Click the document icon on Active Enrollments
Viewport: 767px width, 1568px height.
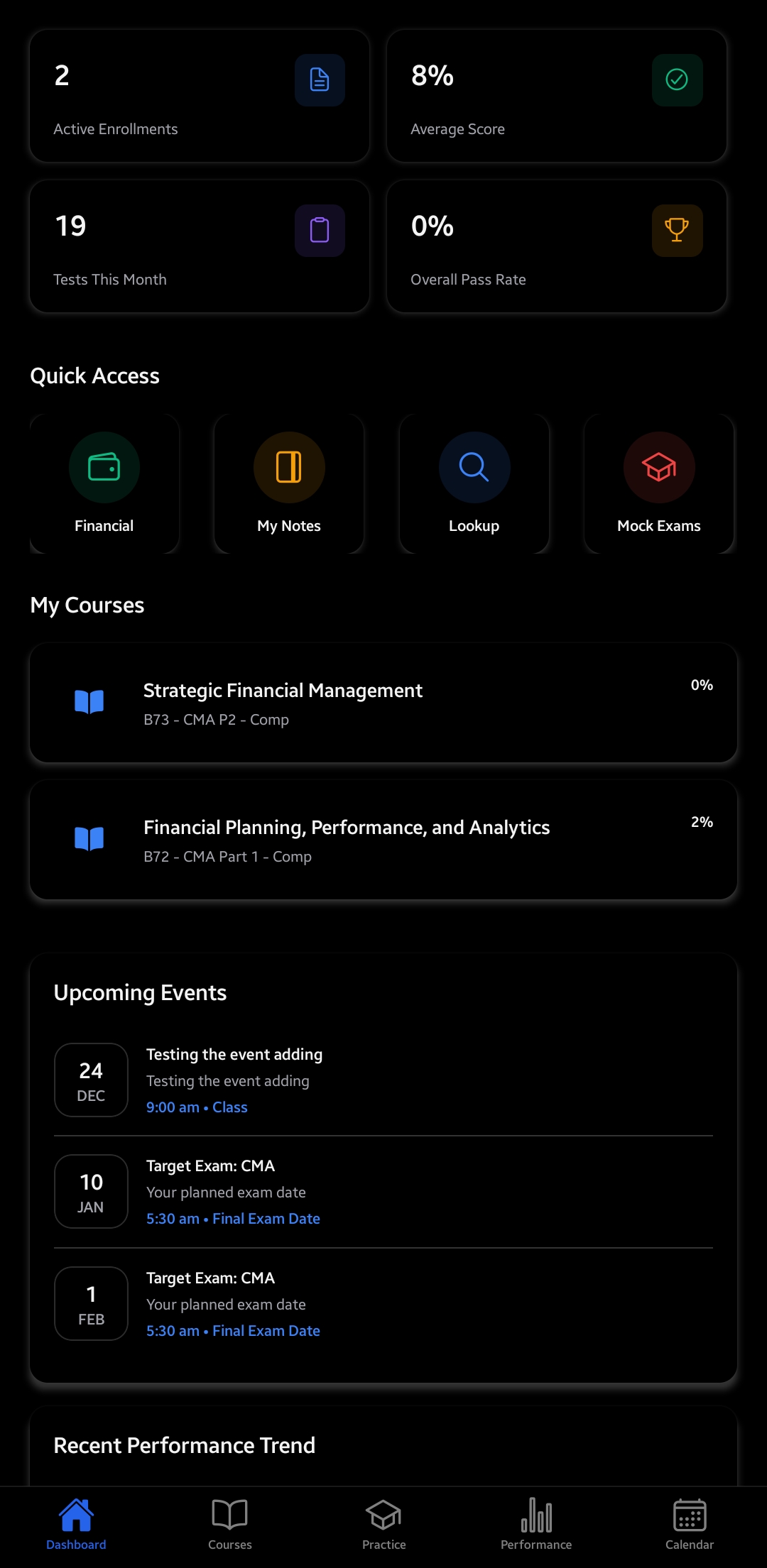[320, 80]
